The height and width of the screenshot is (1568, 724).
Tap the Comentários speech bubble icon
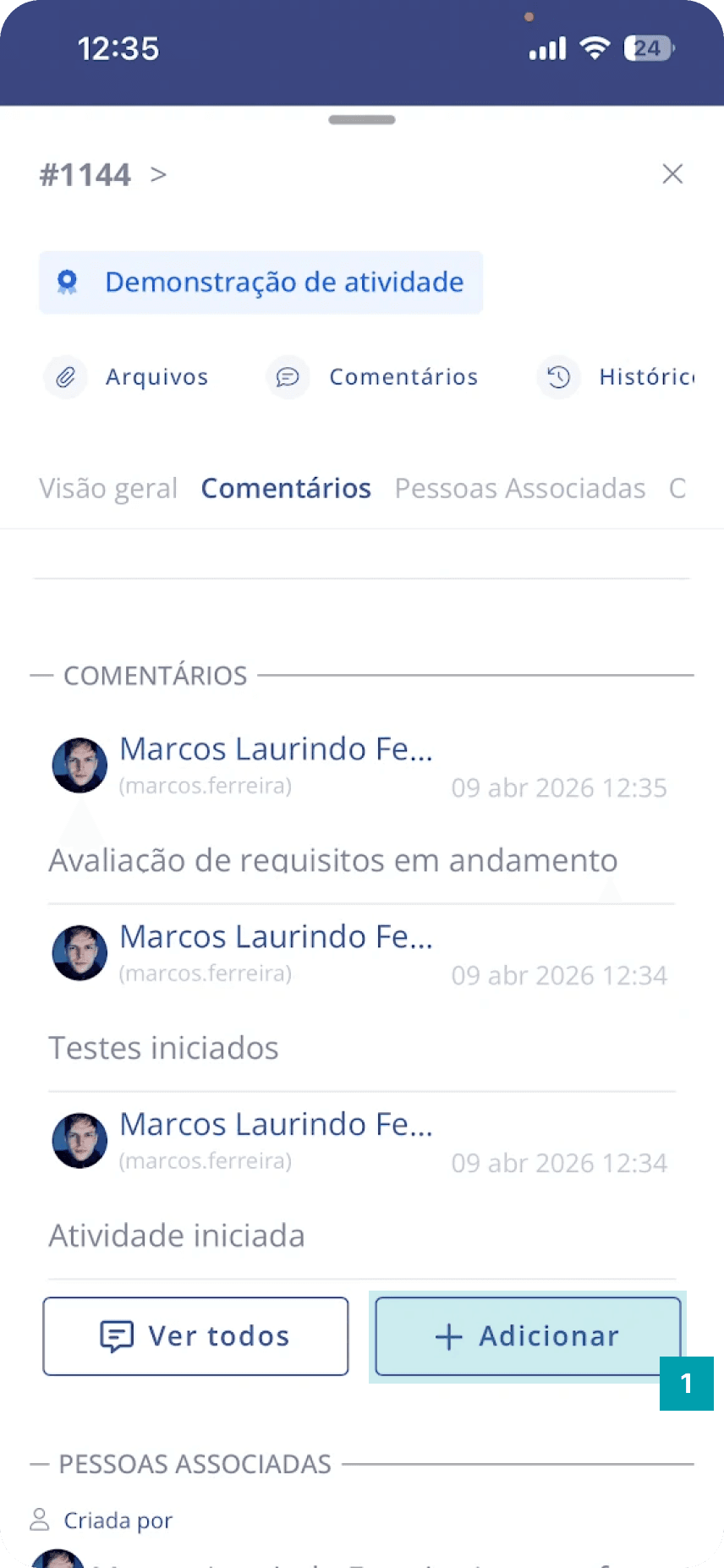pos(288,377)
